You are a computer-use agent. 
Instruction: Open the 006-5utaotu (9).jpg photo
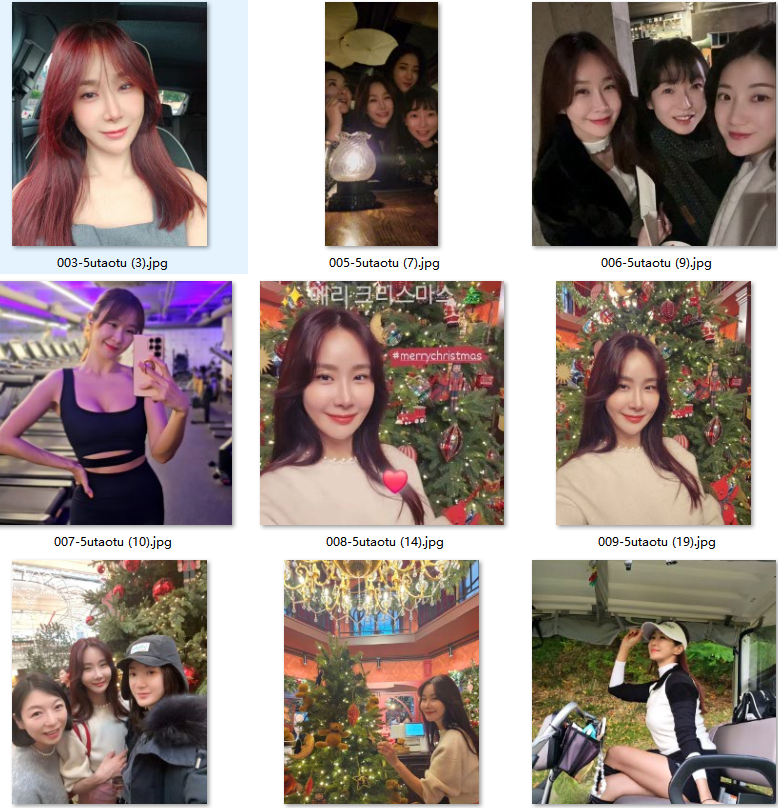pyautogui.click(x=654, y=124)
